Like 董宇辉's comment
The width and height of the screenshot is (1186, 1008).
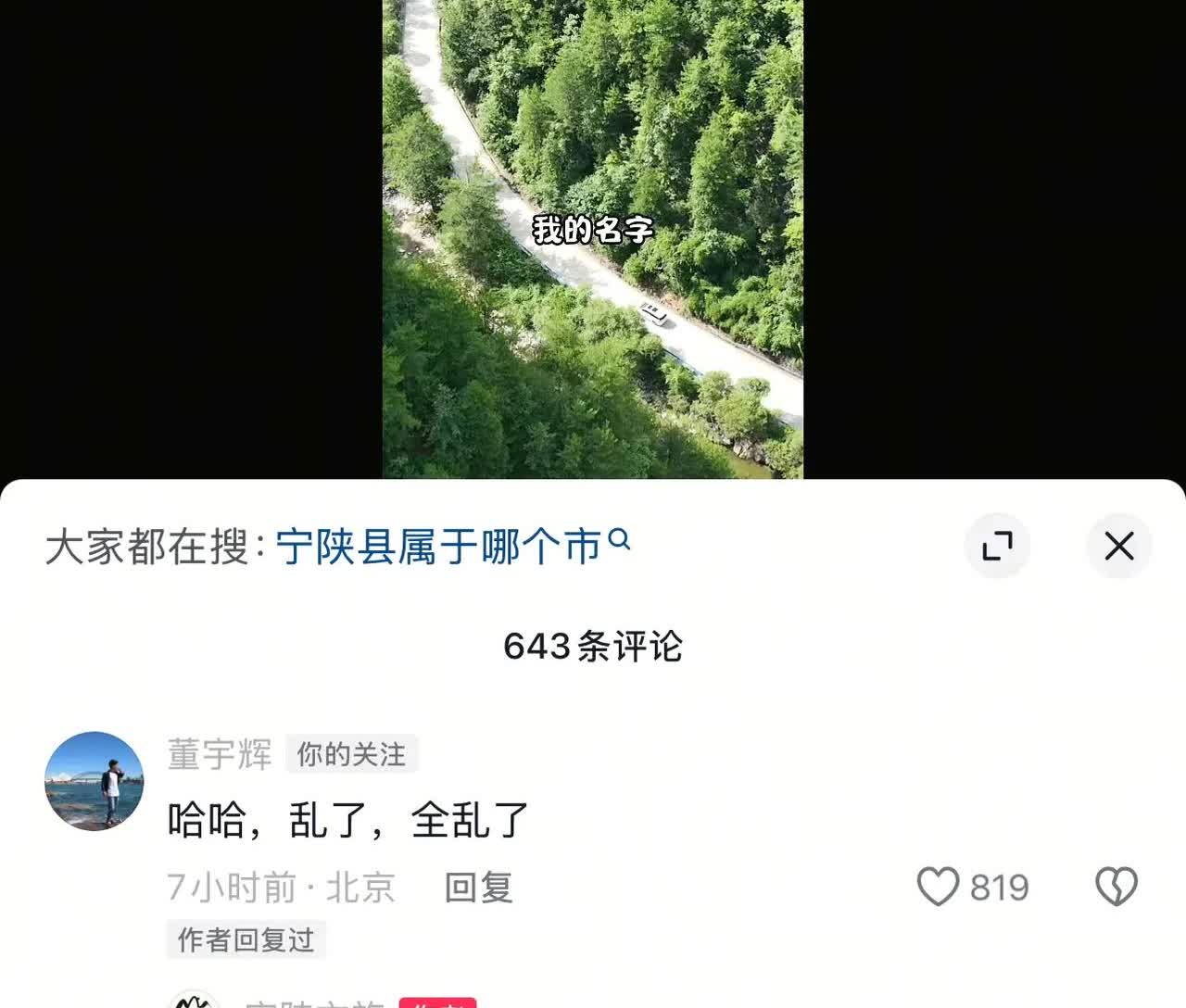click(938, 887)
